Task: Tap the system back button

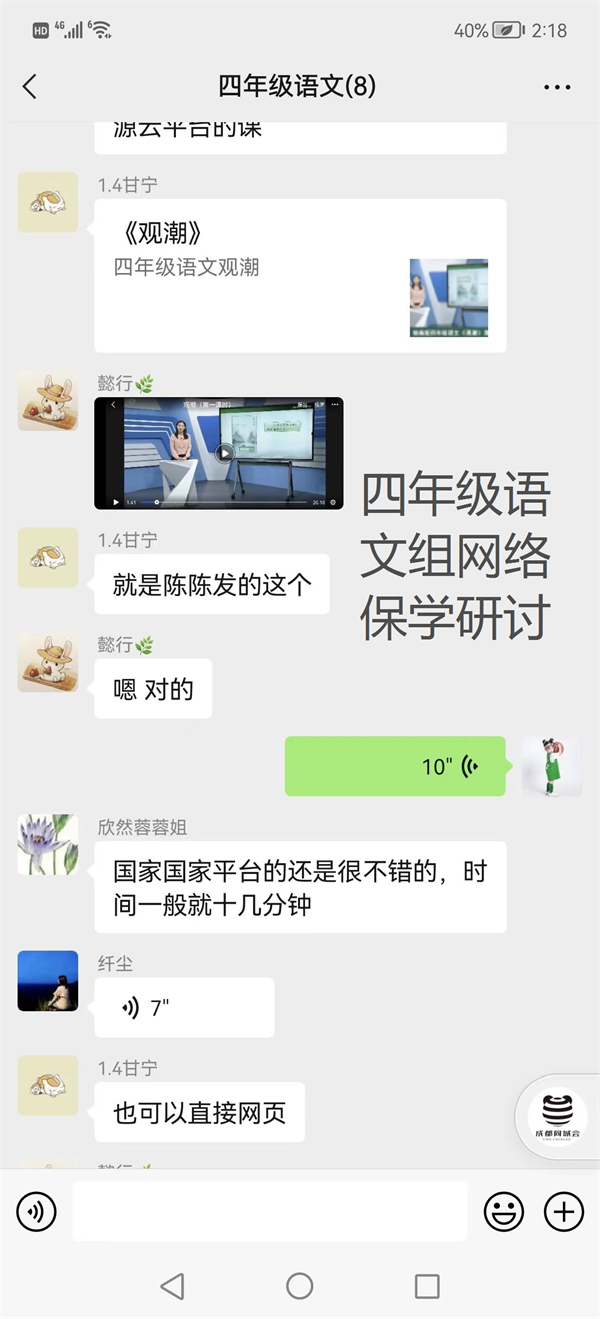Action: [172, 1286]
